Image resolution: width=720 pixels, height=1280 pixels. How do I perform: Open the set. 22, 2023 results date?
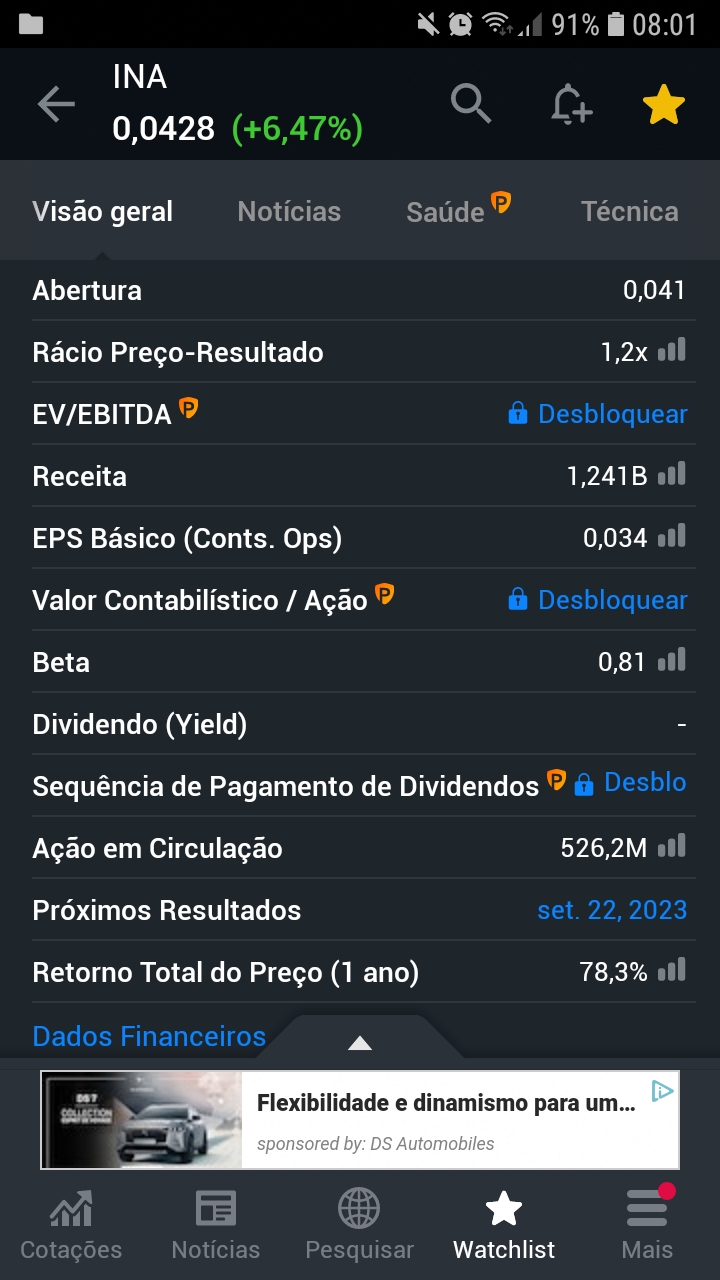612,910
